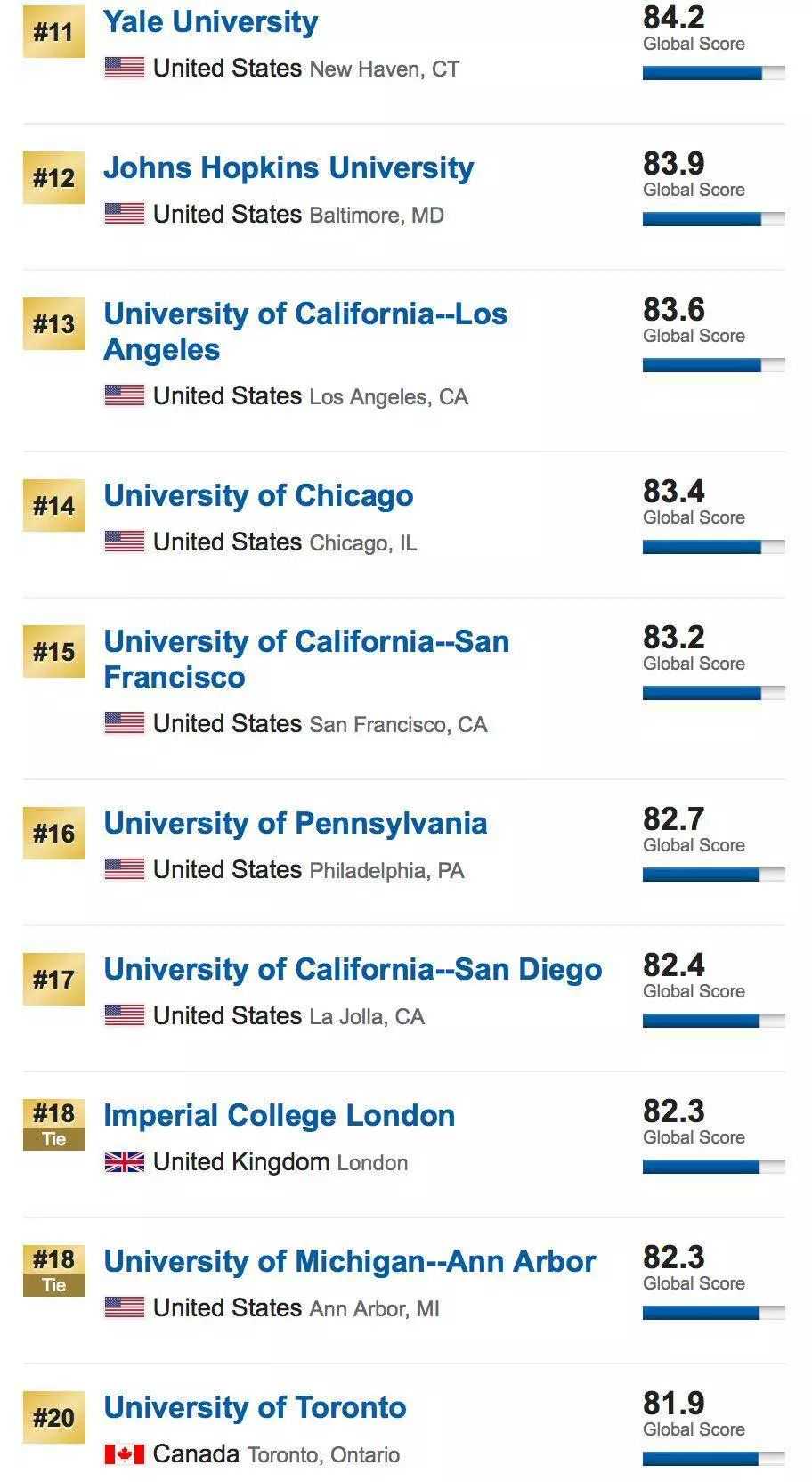Tap the University of Pennsylvania link
Image resolution: width=812 pixels, height=1482 pixels.
coord(295,823)
